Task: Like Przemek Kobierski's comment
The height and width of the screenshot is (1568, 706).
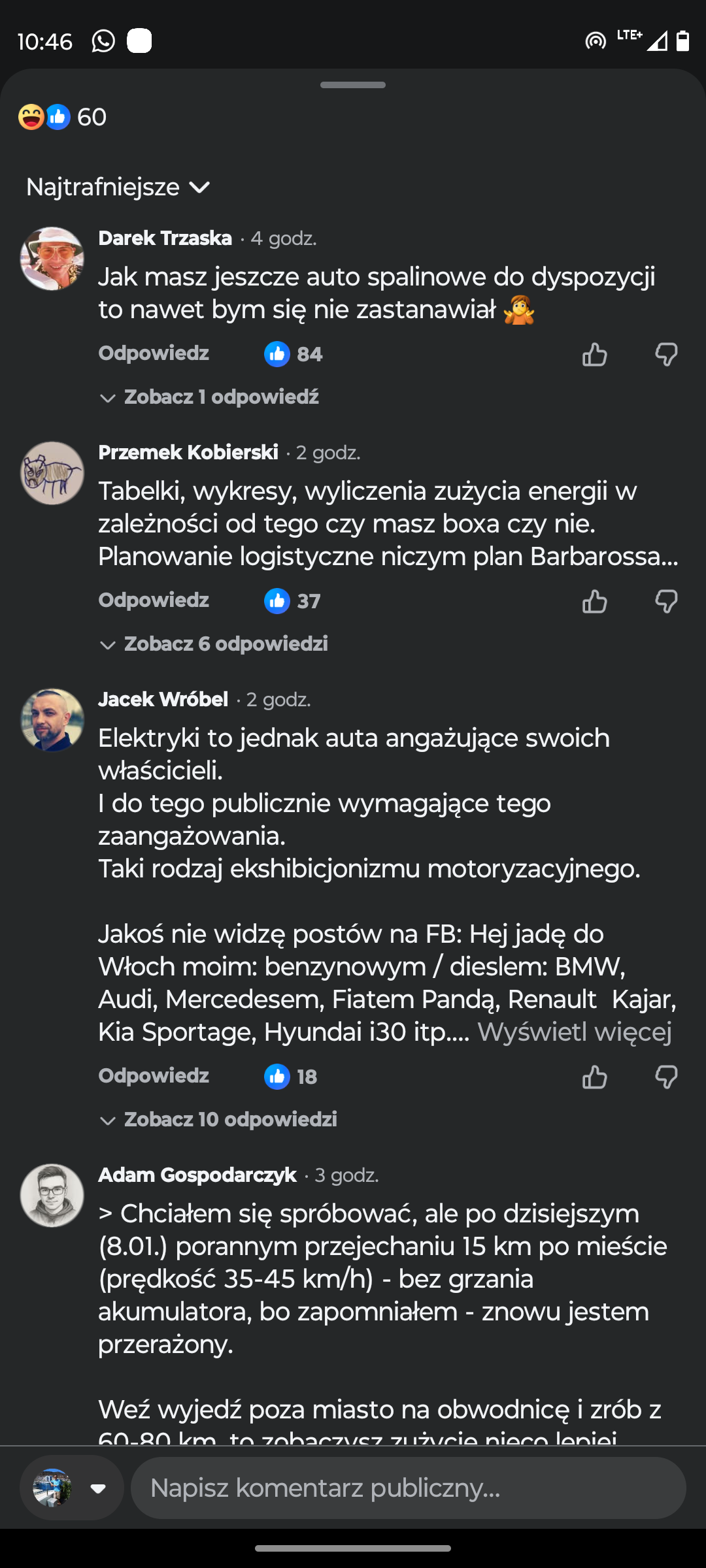Action: click(x=594, y=602)
